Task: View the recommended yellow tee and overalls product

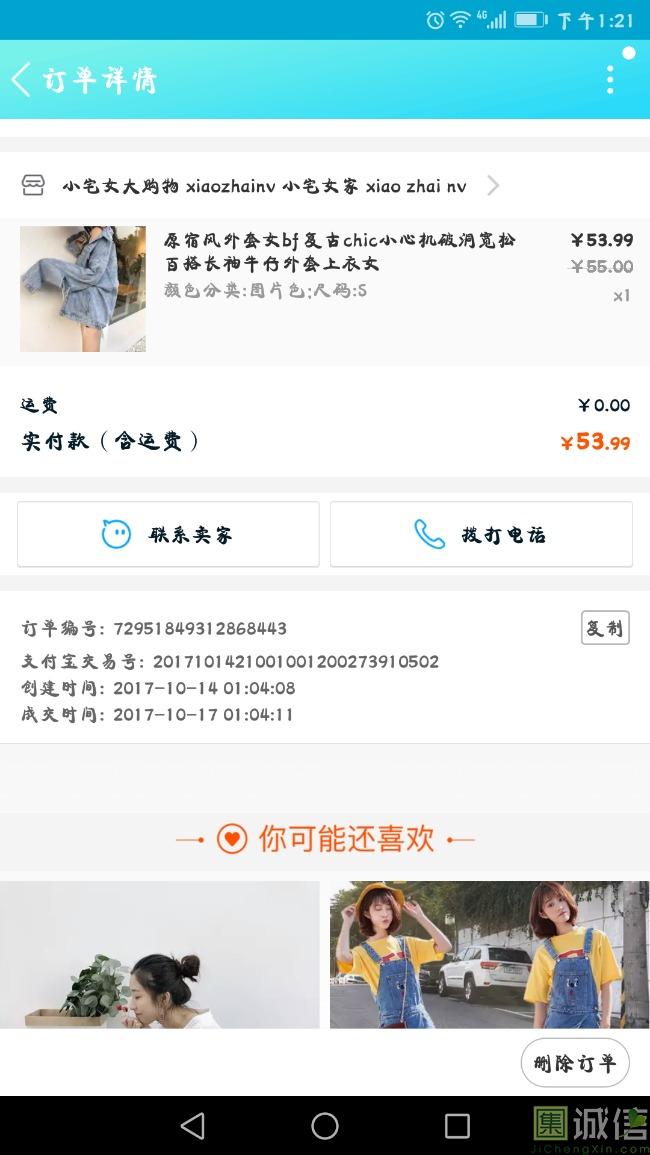Action: (489, 954)
